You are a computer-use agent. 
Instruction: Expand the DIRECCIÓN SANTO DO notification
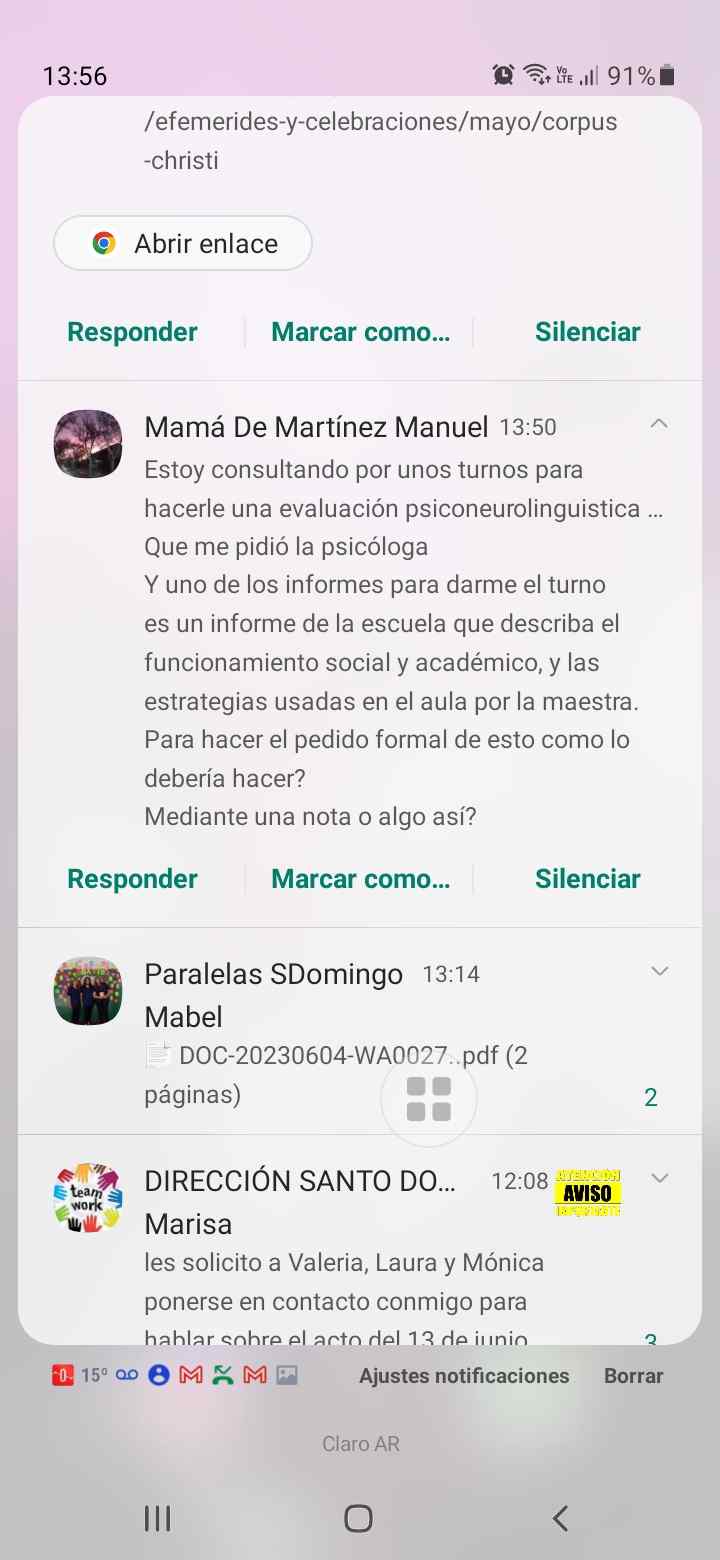(659, 1178)
